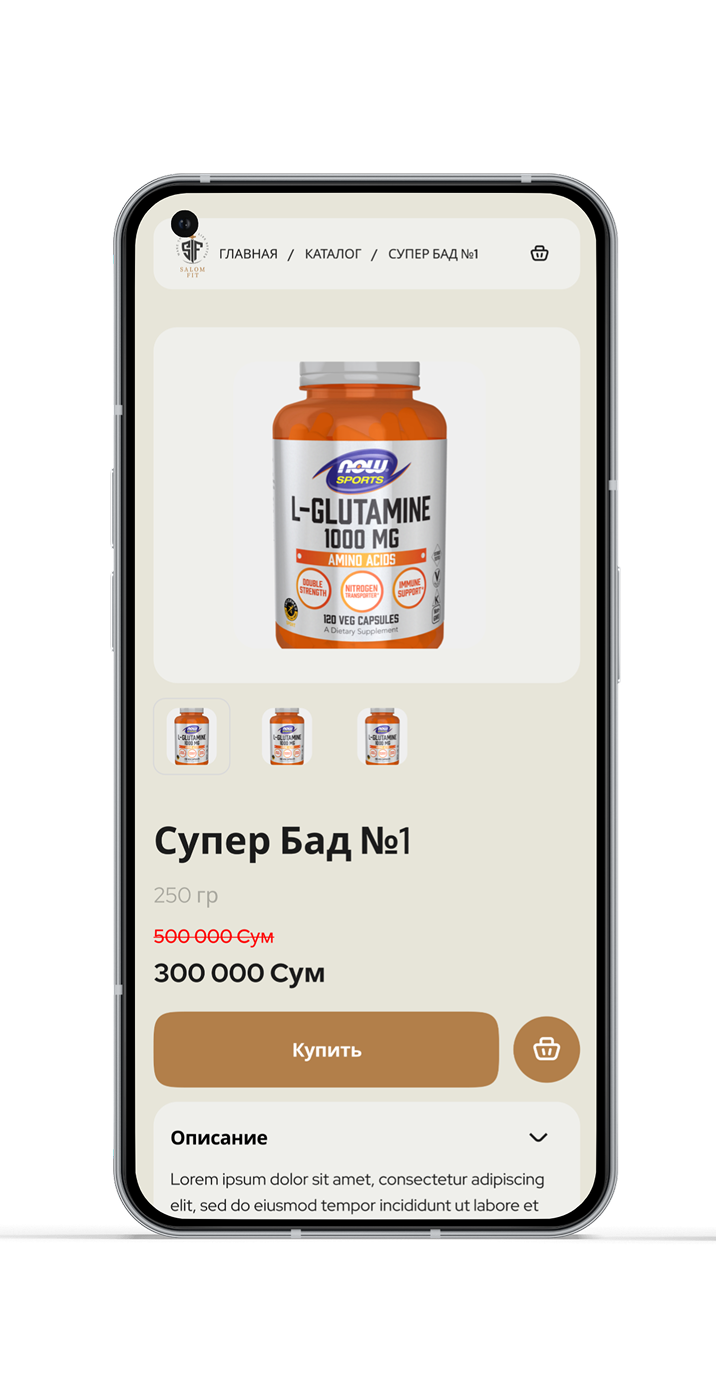Select the first product thumbnail
Screen dimensions: 716x1400
click(192, 736)
